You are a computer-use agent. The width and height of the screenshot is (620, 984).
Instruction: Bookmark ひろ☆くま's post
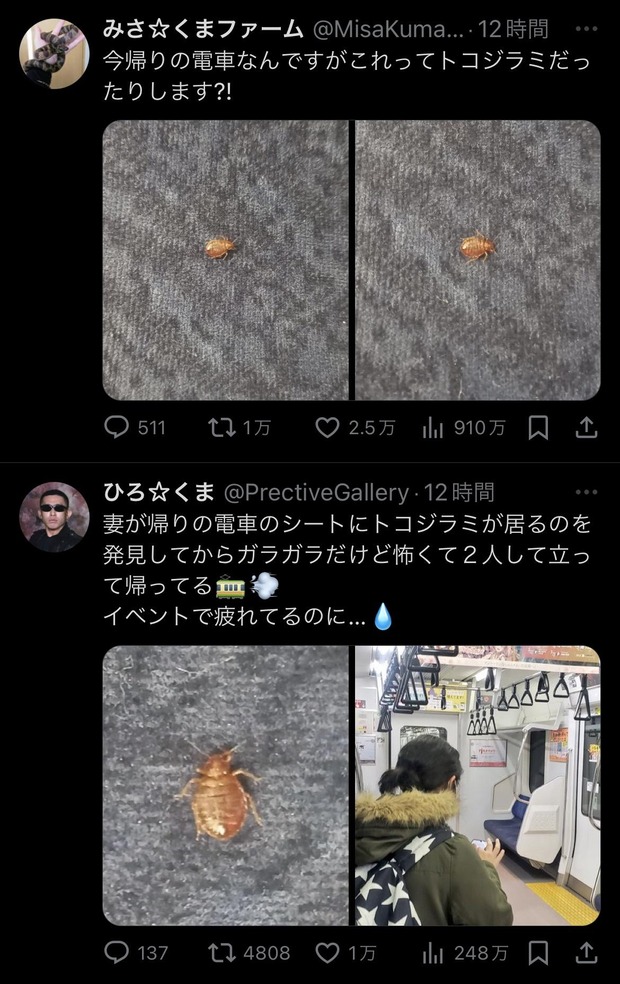click(x=538, y=953)
